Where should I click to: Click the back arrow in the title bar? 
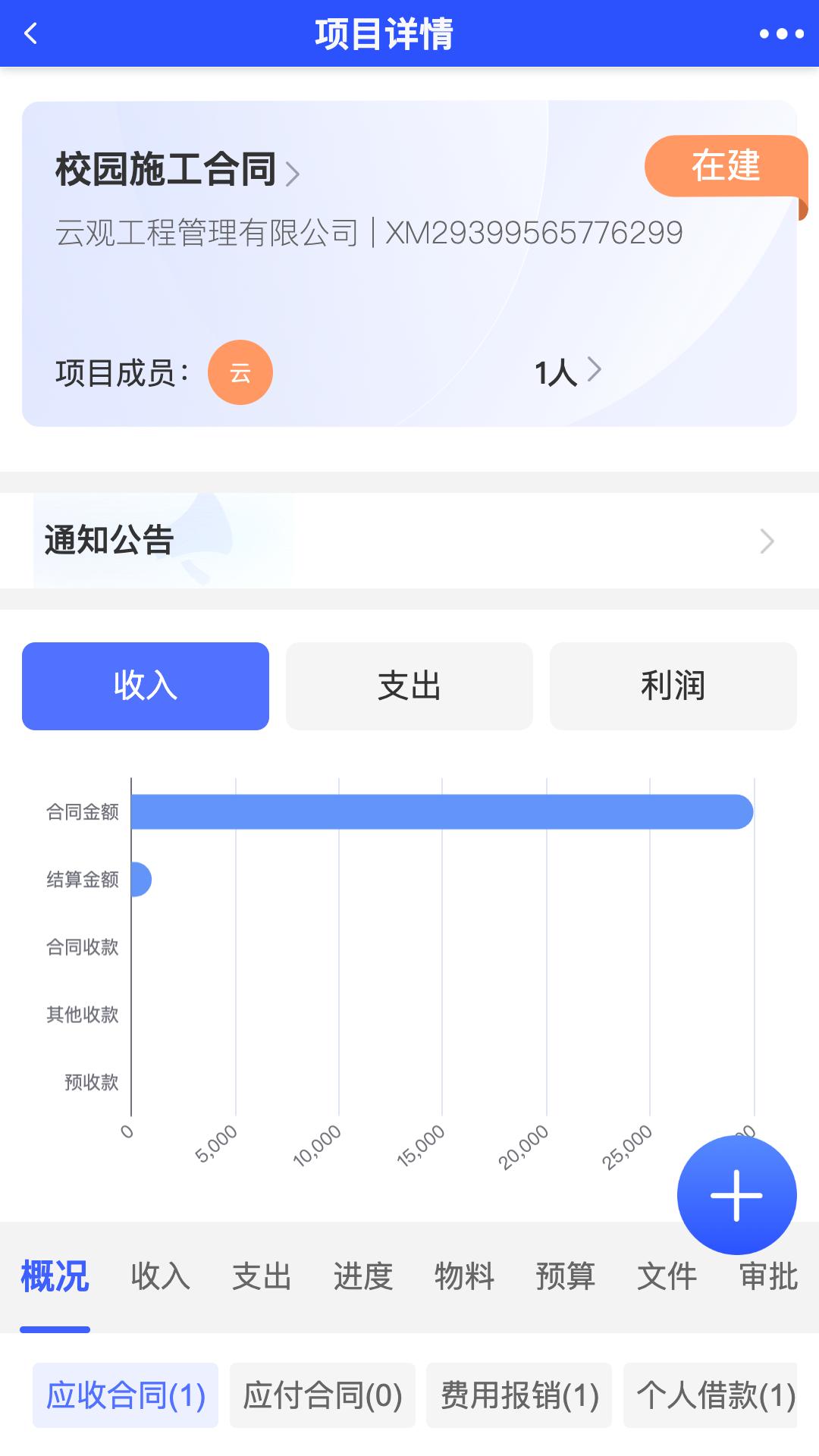30,34
